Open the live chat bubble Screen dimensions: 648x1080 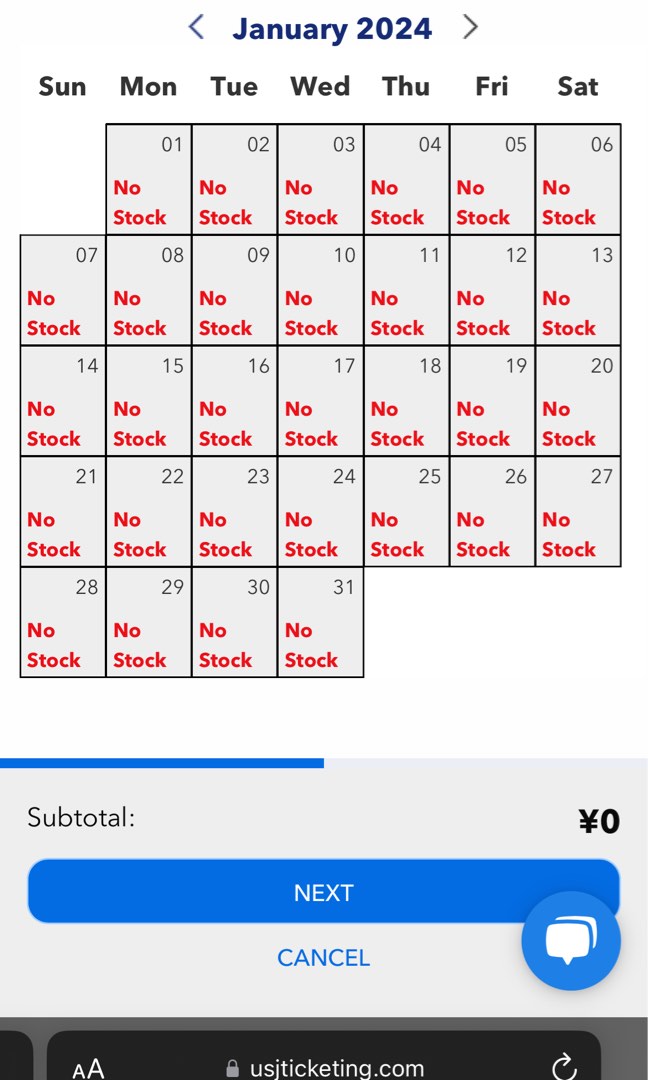coord(571,941)
